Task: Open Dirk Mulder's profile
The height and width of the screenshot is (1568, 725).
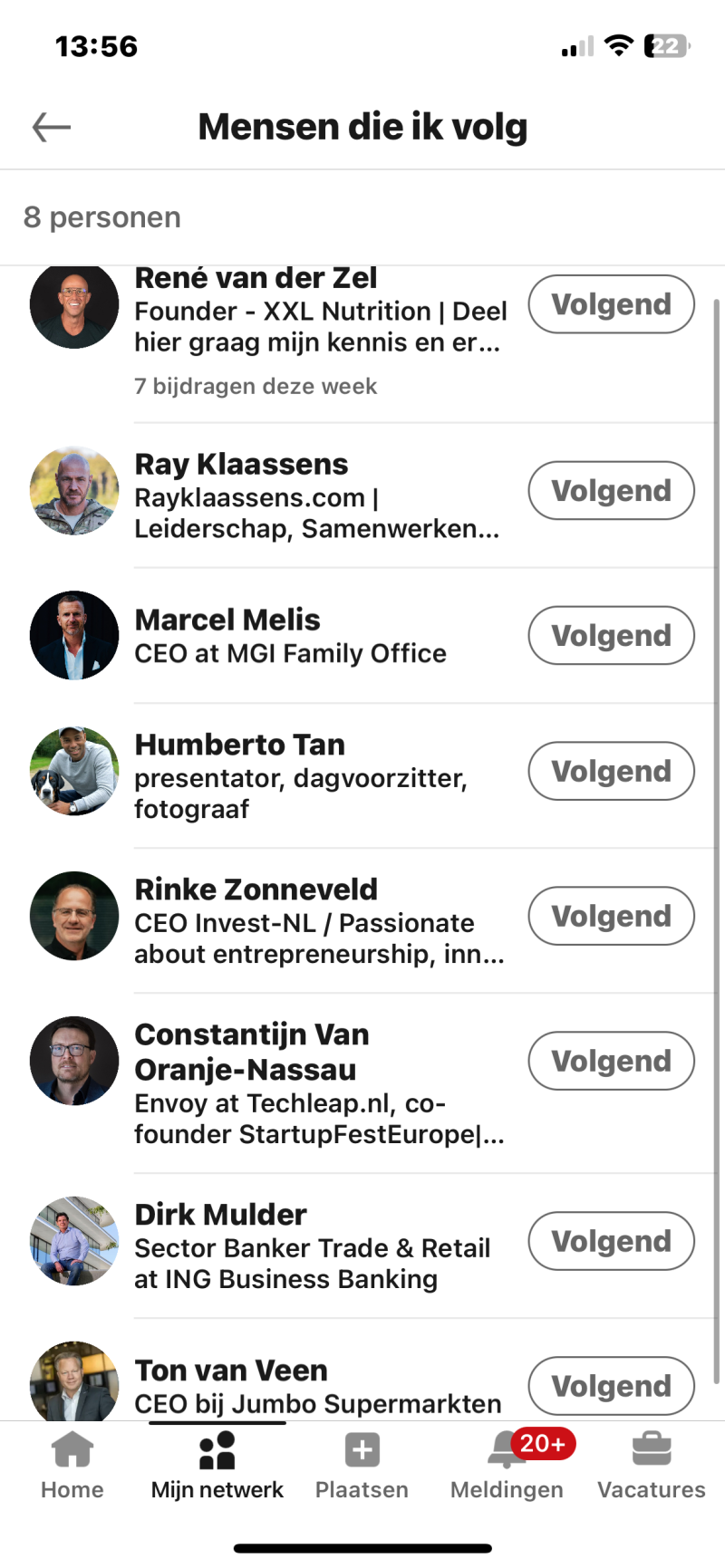Action: 221,1215
